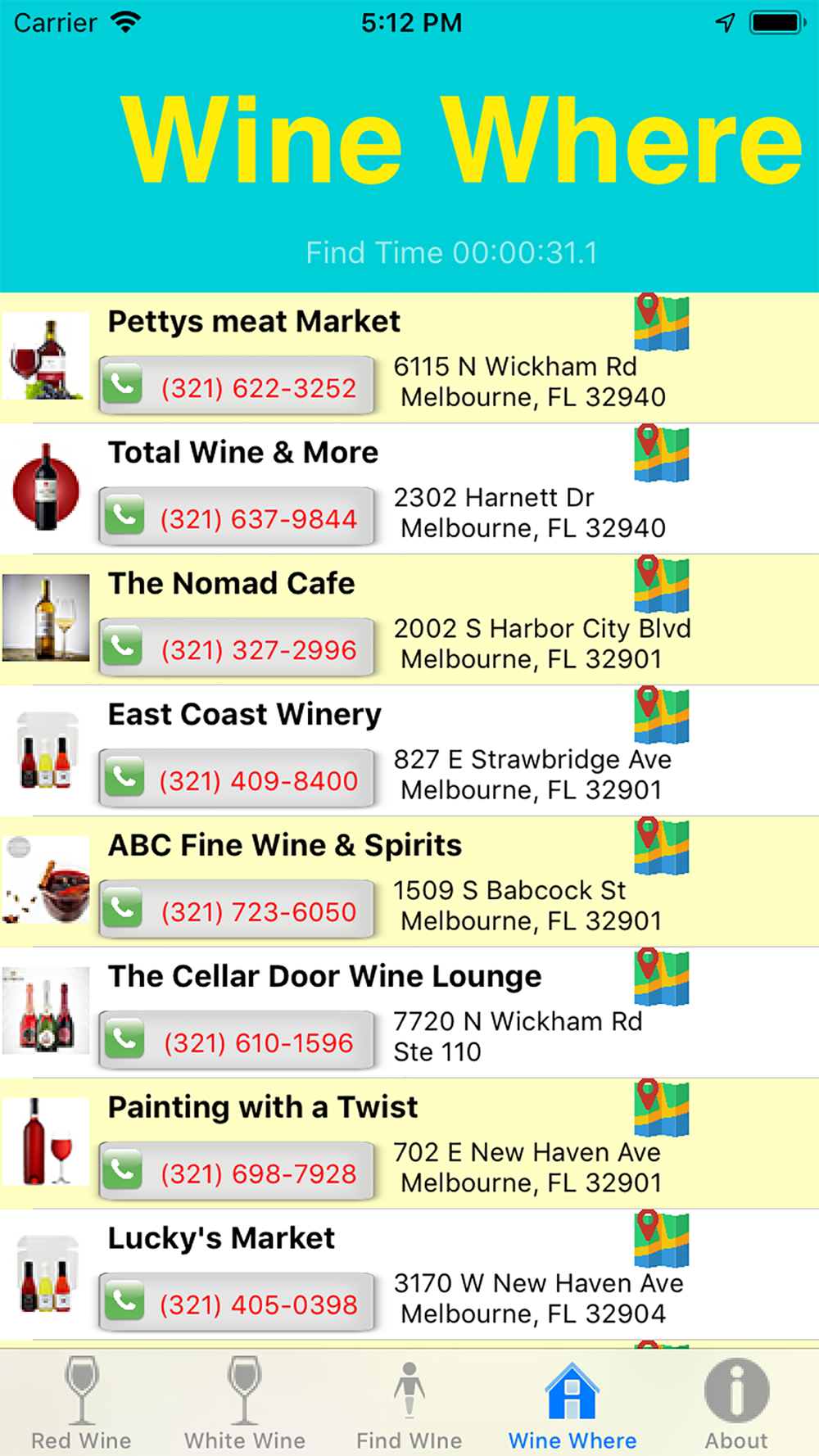Dial The Nomad Cafe at (321) 327-2996

[236, 648]
